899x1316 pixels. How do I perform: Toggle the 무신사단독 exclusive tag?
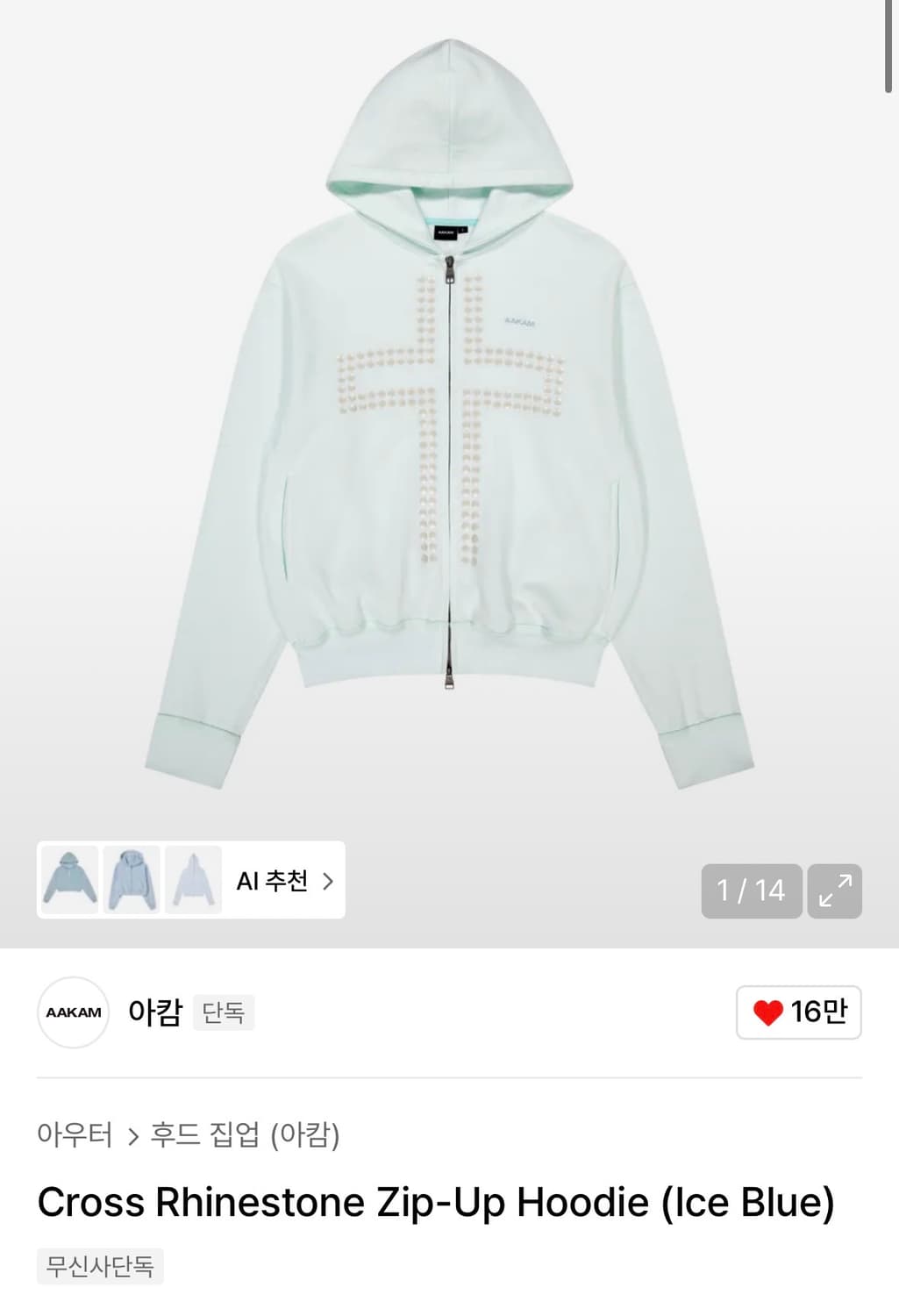click(x=97, y=1266)
